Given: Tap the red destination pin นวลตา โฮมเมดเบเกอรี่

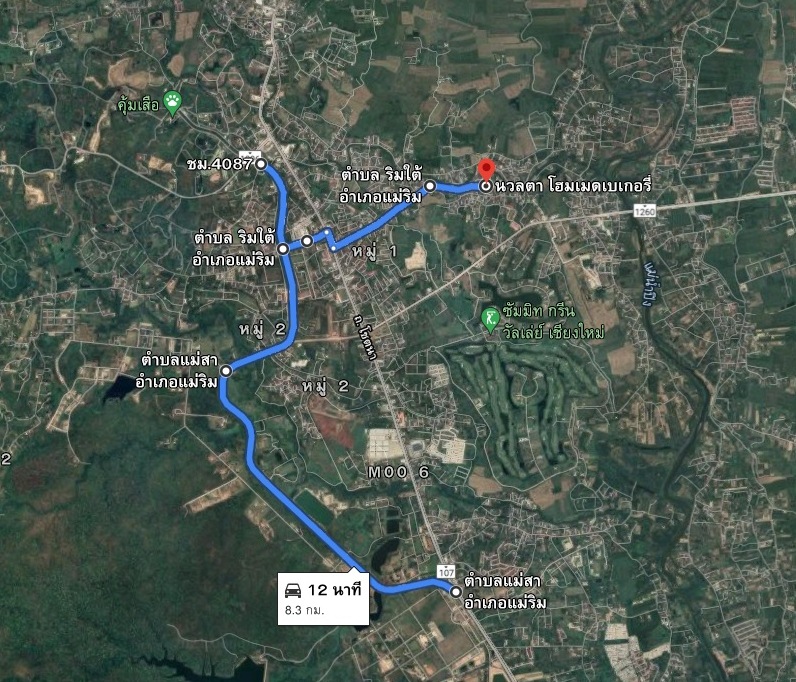Looking at the screenshot, I should [486, 170].
